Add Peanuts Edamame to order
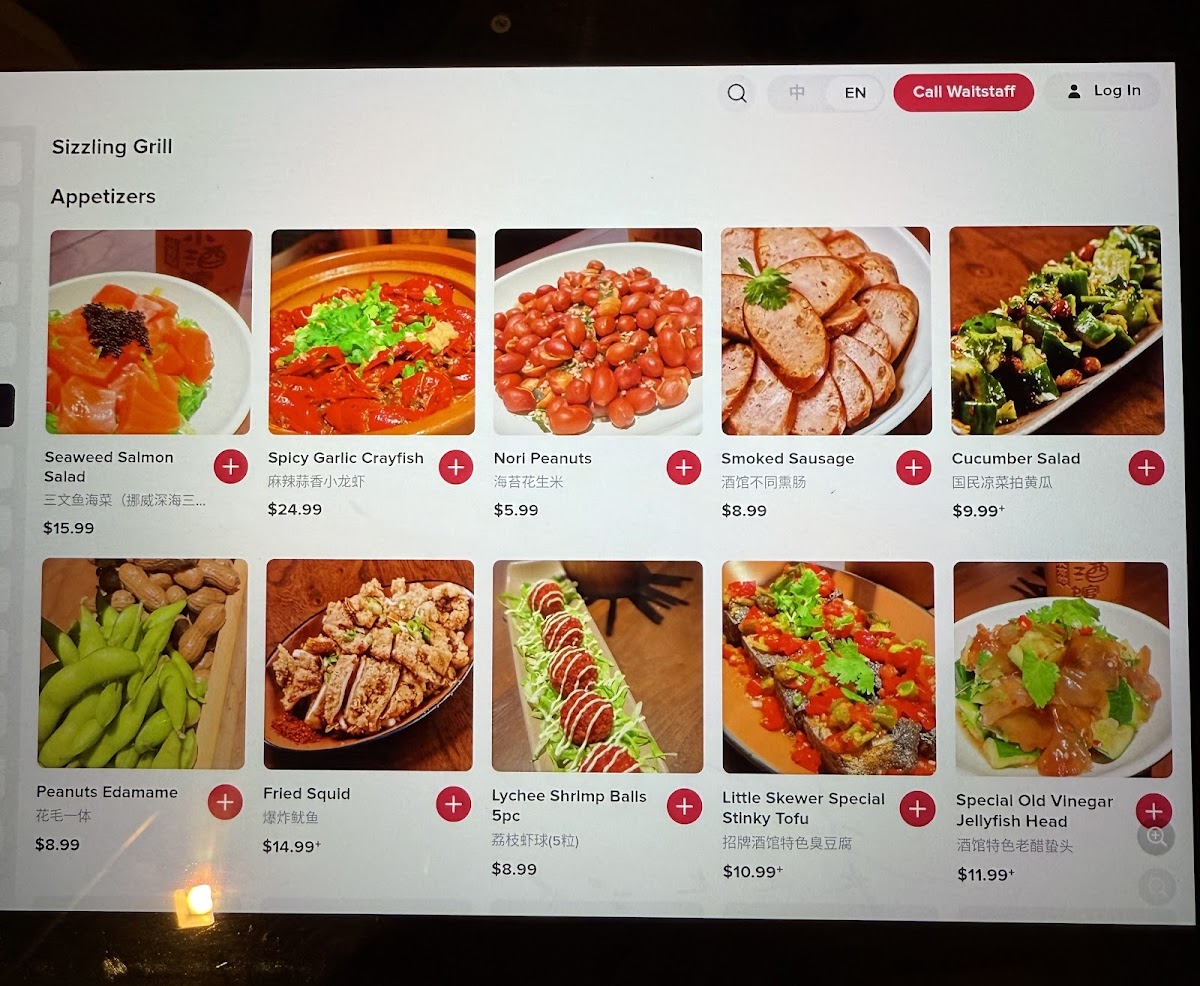1200x986 pixels. pos(225,802)
